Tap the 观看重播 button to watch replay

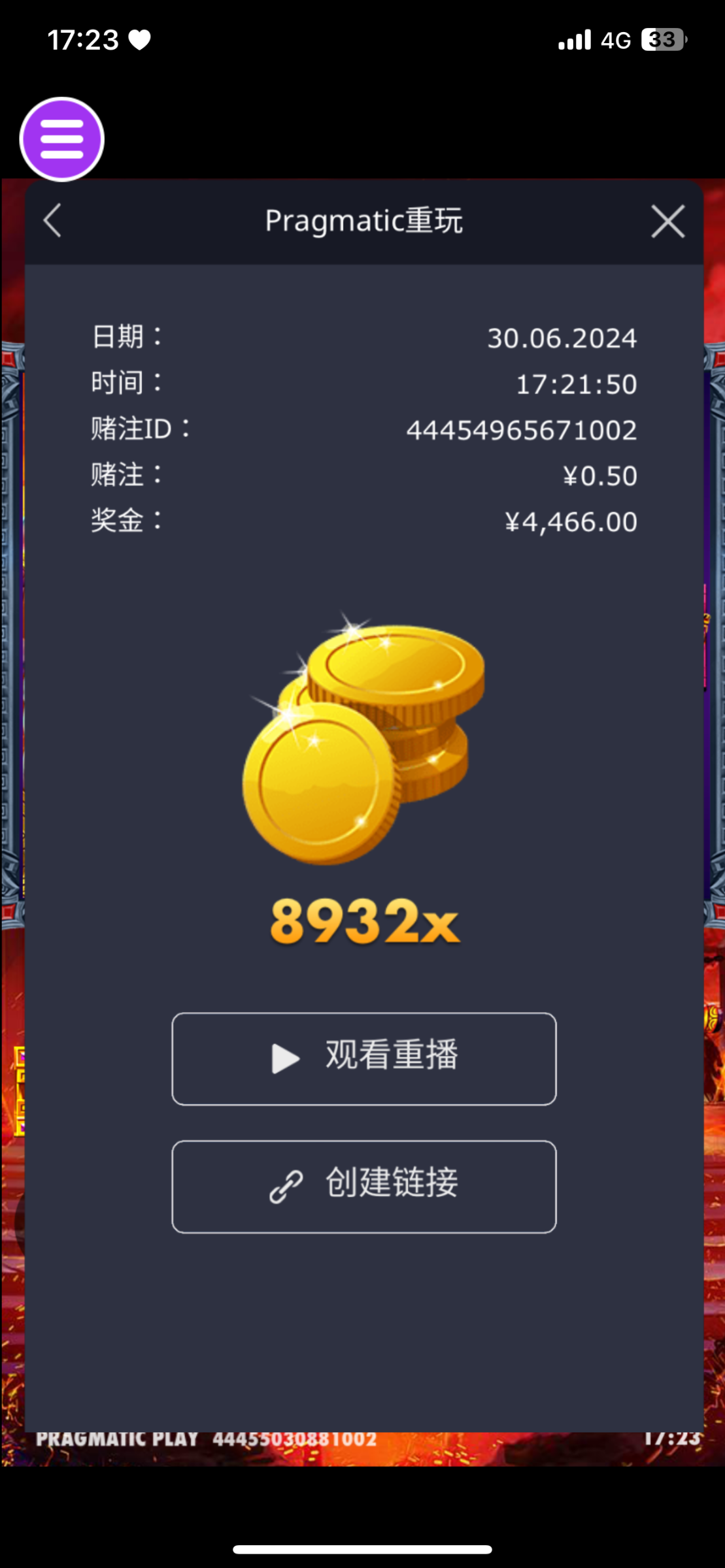[x=363, y=1058]
